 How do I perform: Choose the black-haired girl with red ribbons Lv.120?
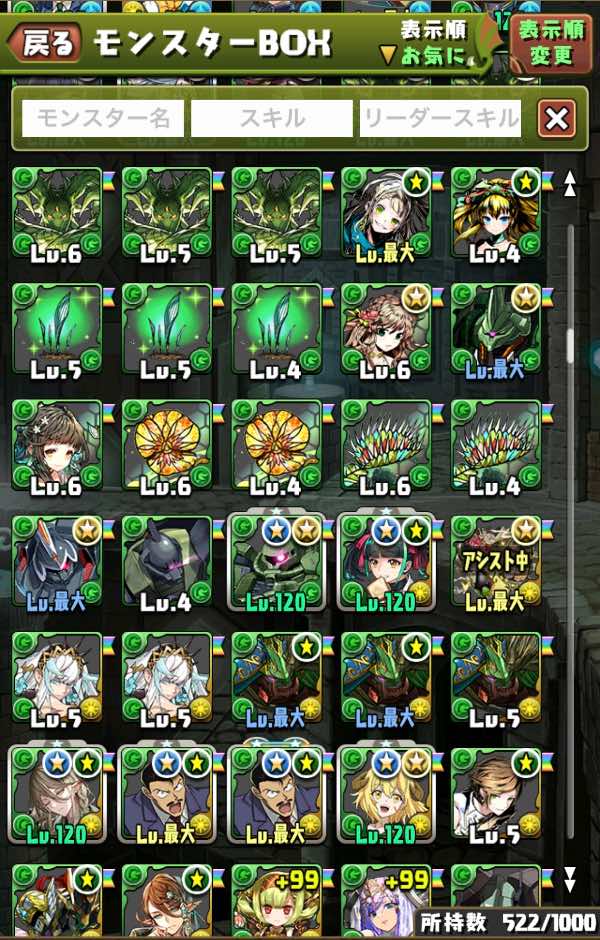point(387,561)
